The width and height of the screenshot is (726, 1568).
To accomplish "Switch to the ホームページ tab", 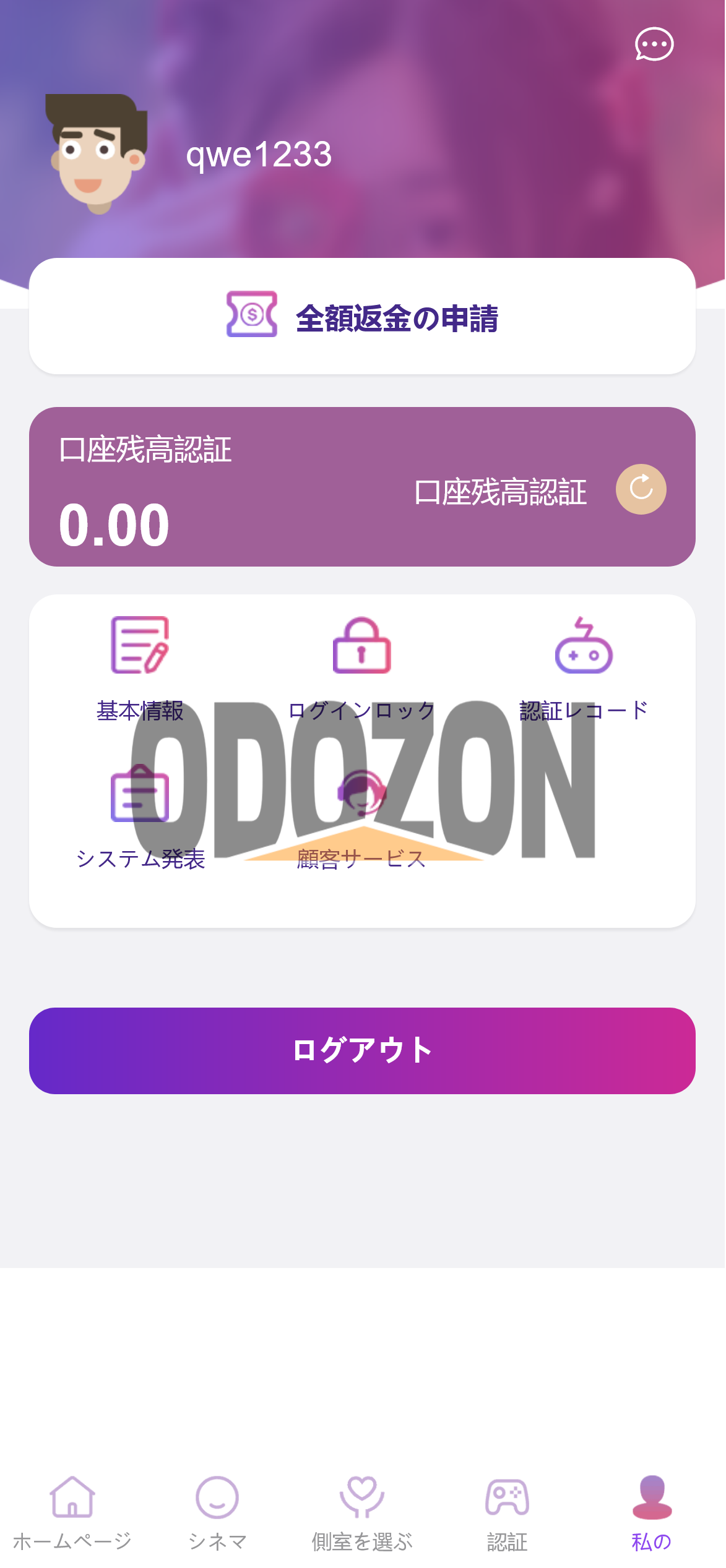I will click(x=72, y=1513).
